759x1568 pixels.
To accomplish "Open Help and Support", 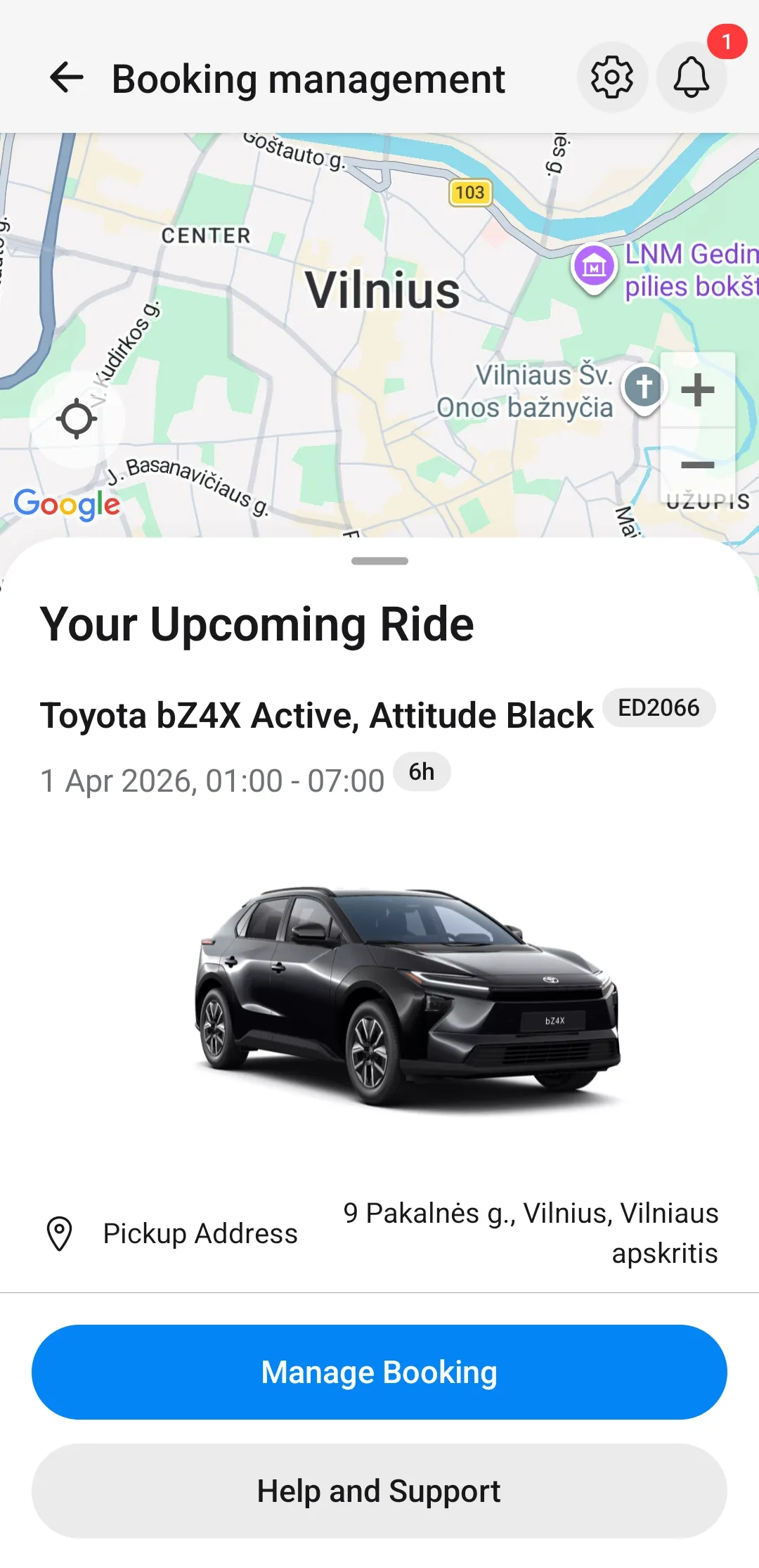I will [379, 1491].
